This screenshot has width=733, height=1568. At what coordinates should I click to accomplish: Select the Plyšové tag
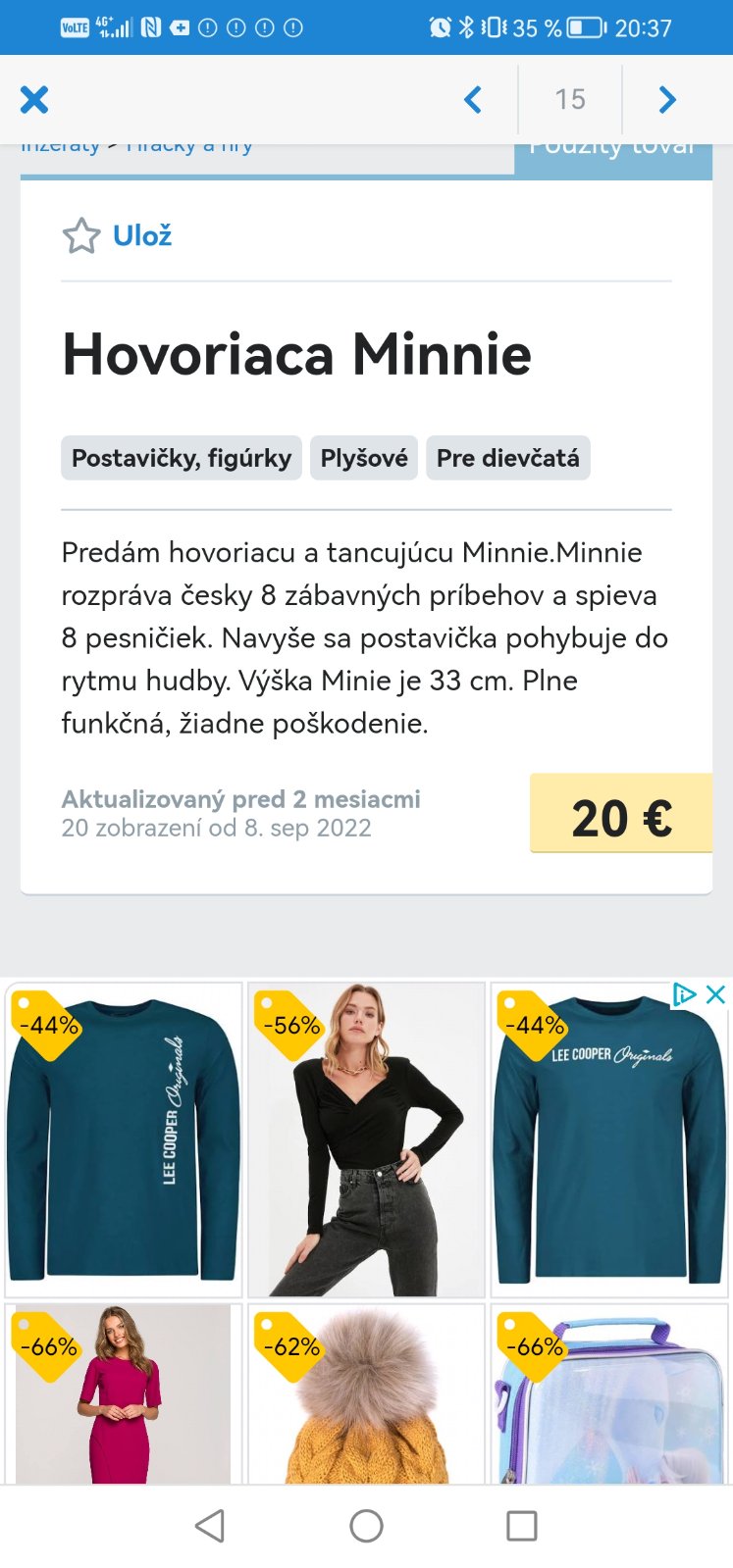click(364, 458)
